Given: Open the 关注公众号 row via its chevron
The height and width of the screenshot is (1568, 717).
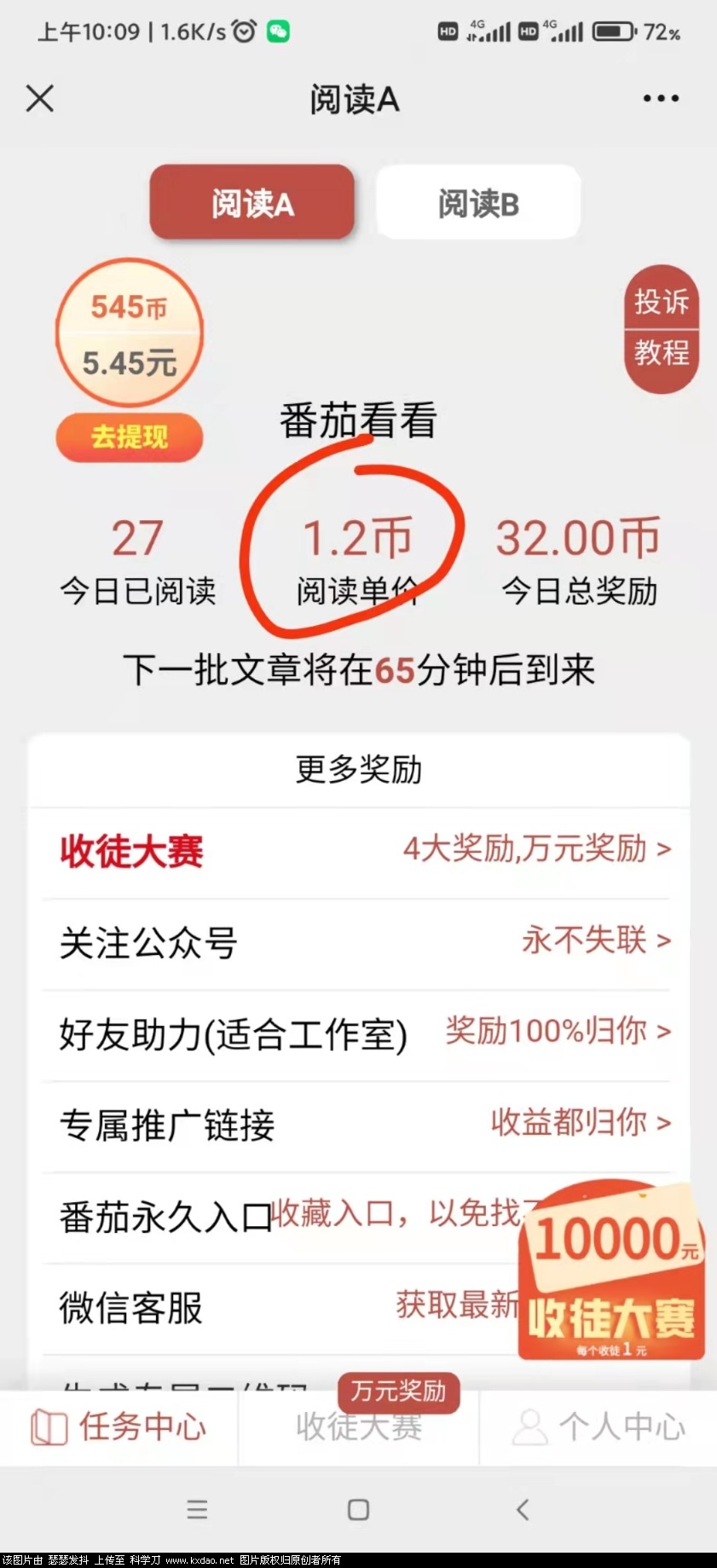Looking at the screenshot, I should (x=666, y=940).
